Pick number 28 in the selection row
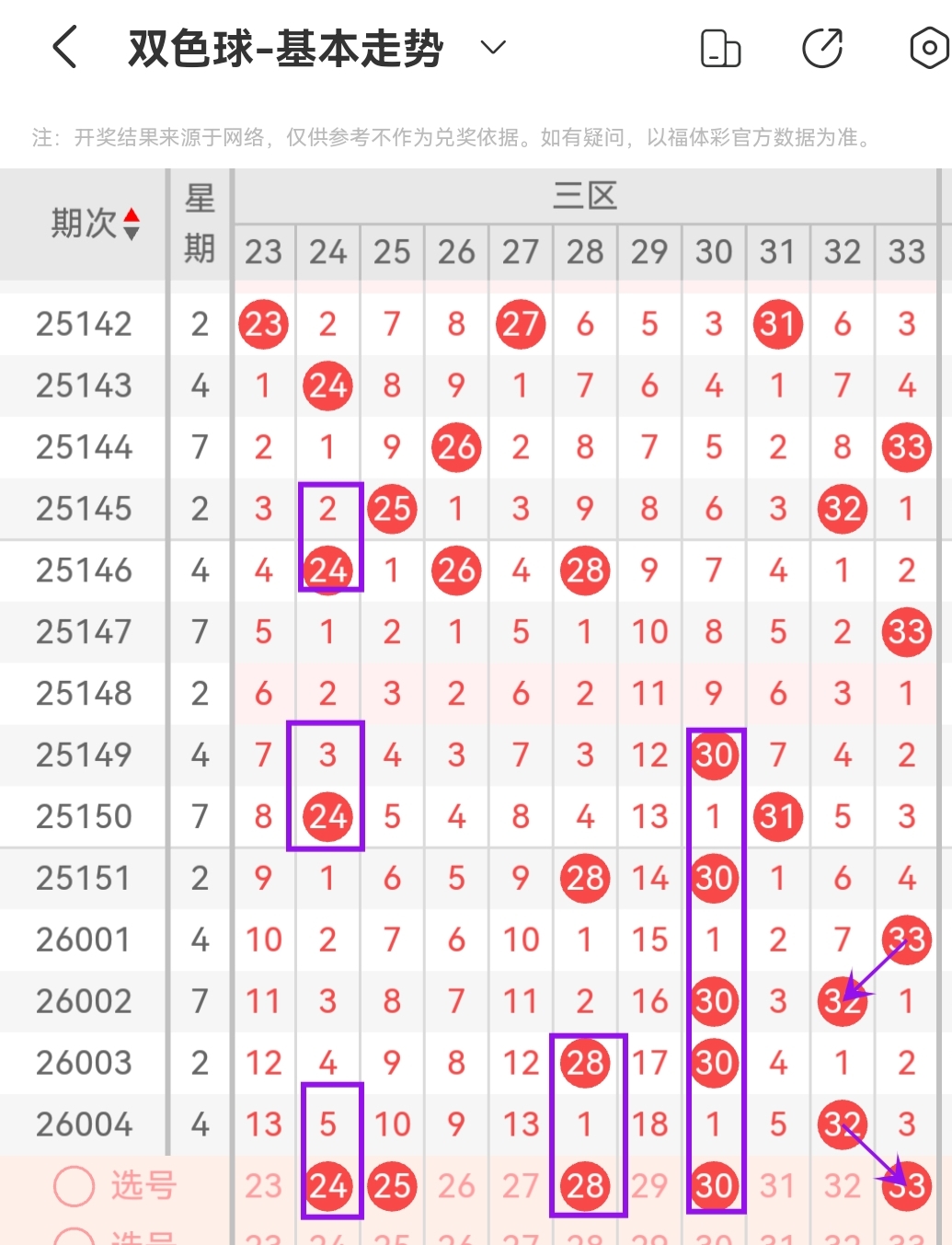This screenshot has height=1245, width=952. pyautogui.click(x=586, y=1186)
